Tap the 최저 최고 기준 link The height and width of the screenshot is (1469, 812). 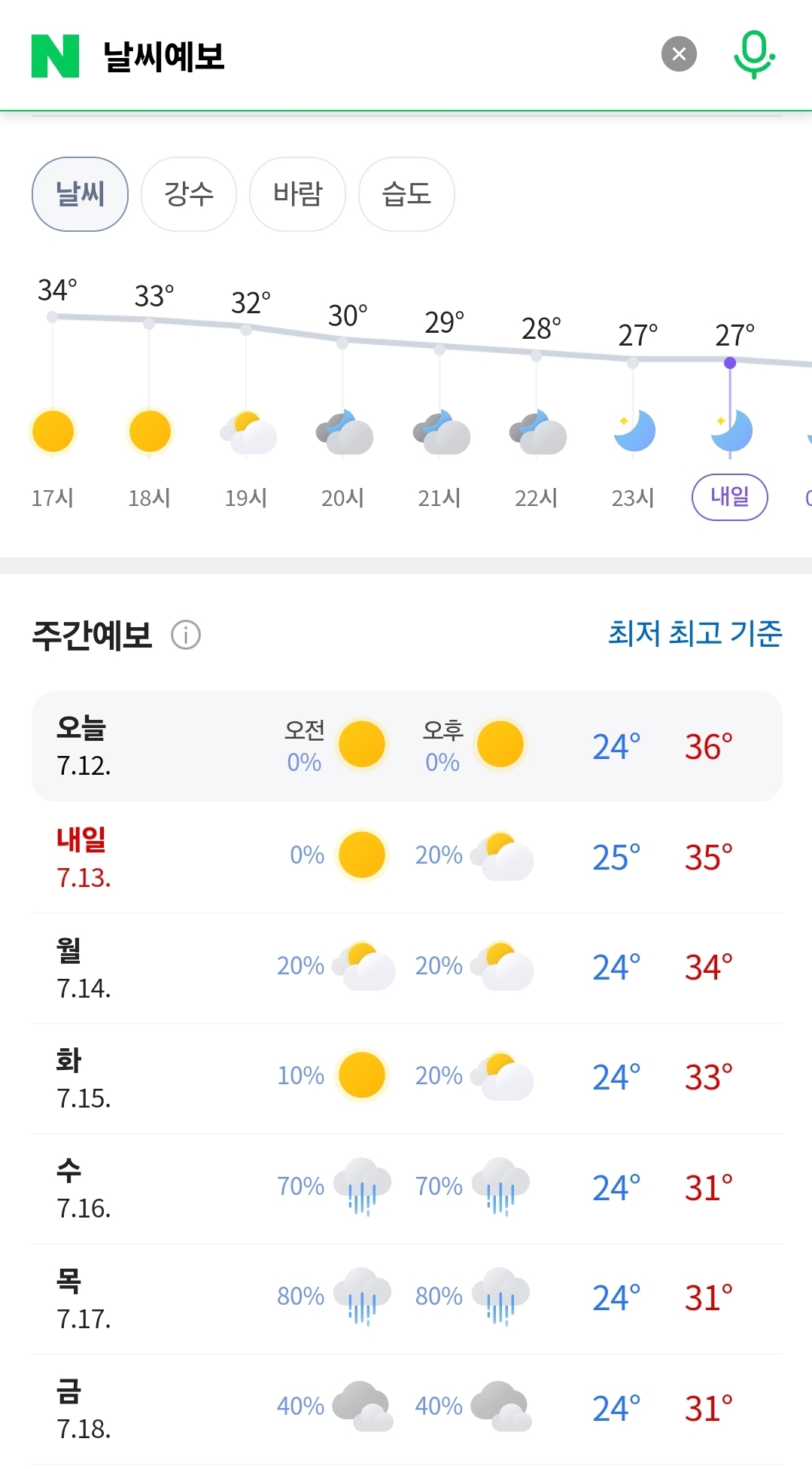click(695, 633)
